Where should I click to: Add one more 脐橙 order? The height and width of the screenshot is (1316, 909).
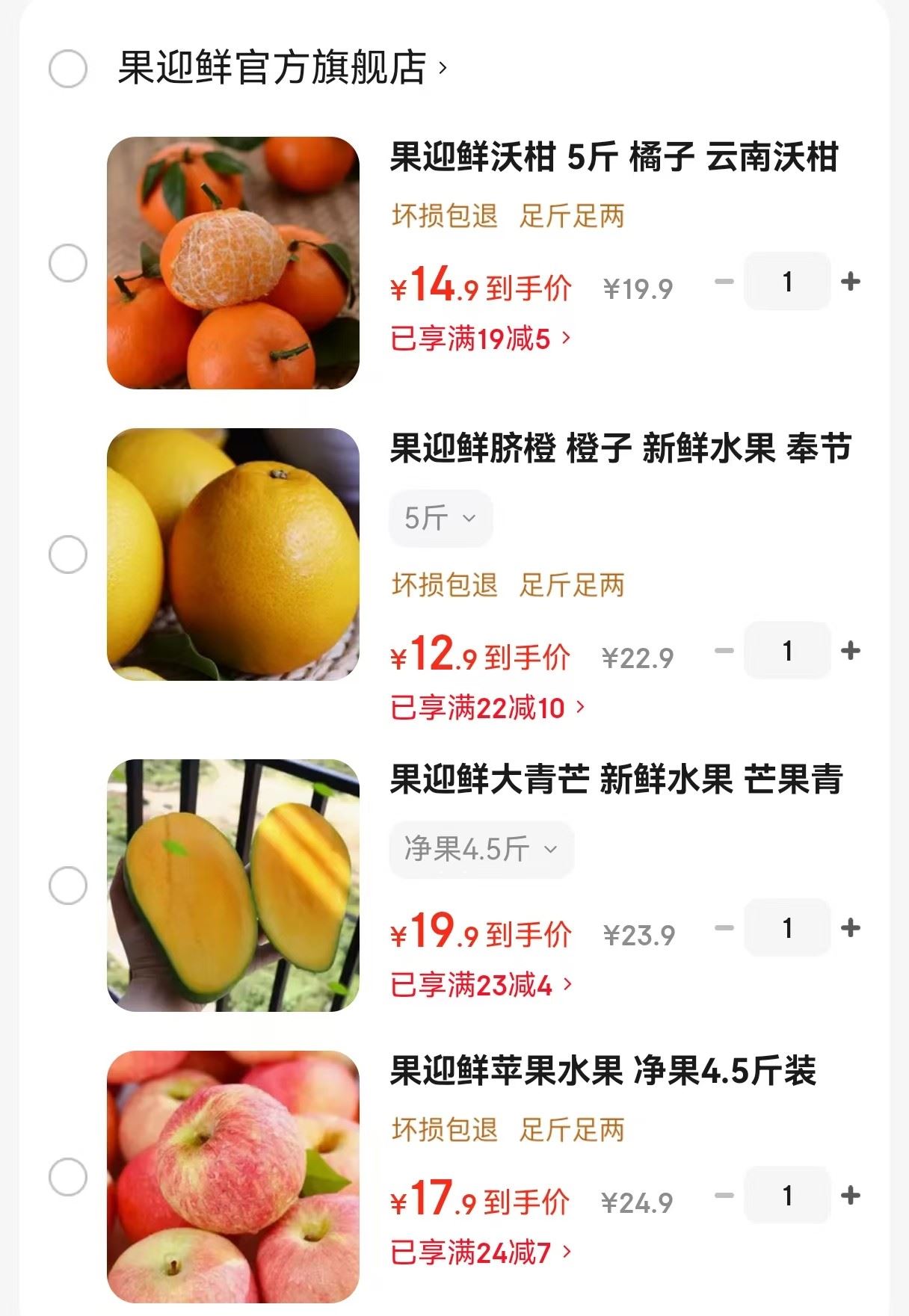pyautogui.click(x=850, y=651)
